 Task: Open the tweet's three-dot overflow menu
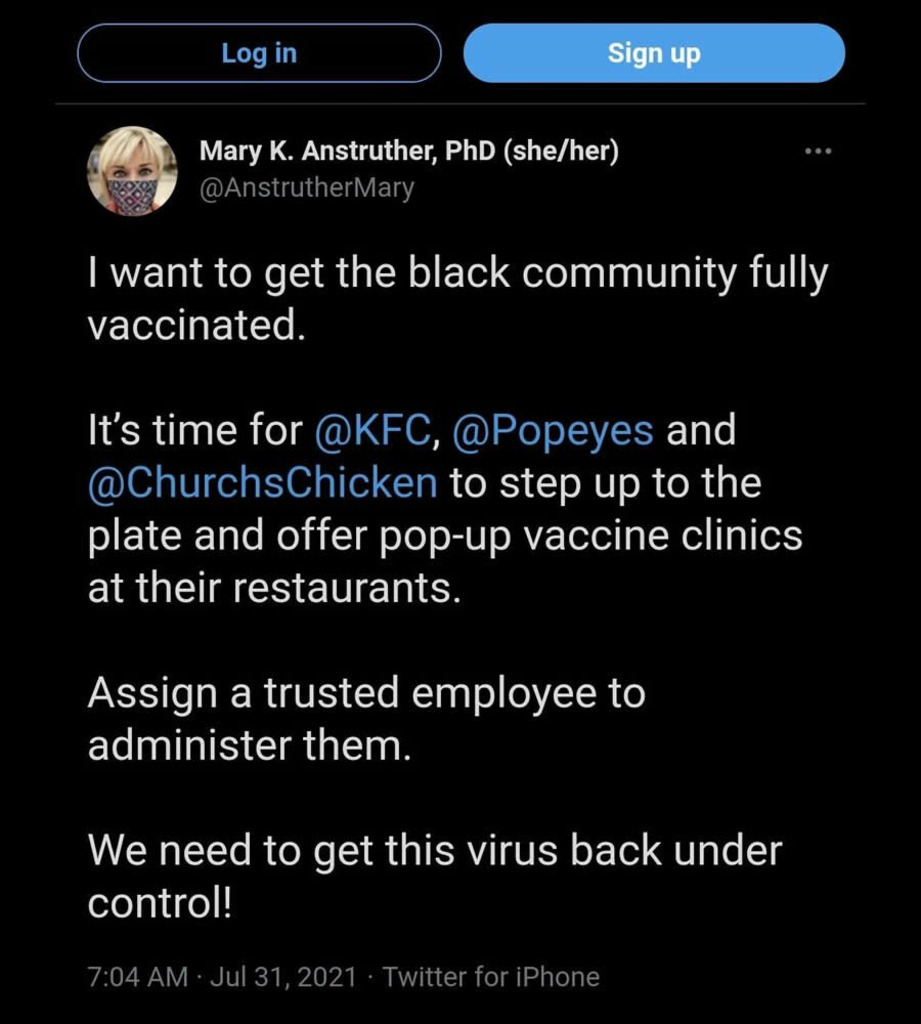818,152
